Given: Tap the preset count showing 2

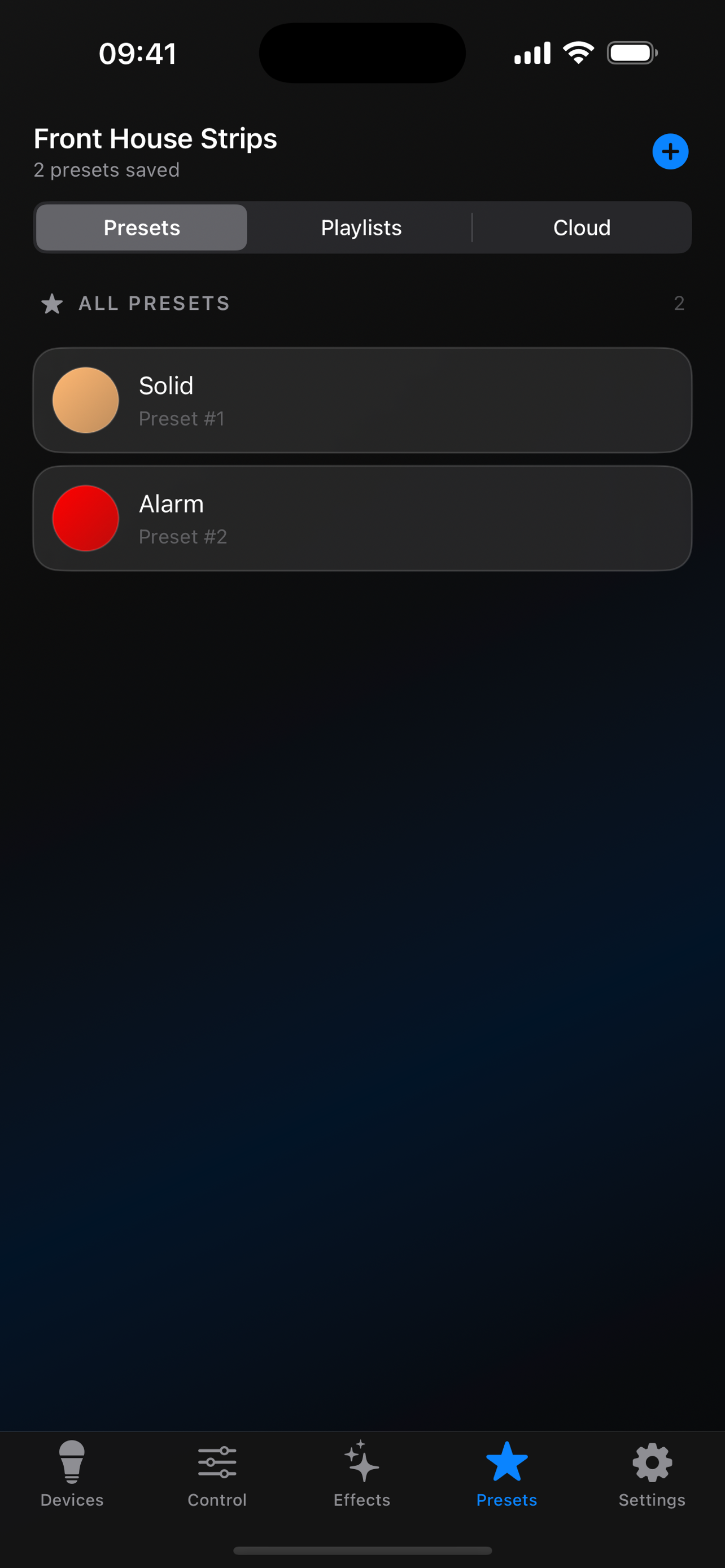Looking at the screenshot, I should [x=680, y=303].
